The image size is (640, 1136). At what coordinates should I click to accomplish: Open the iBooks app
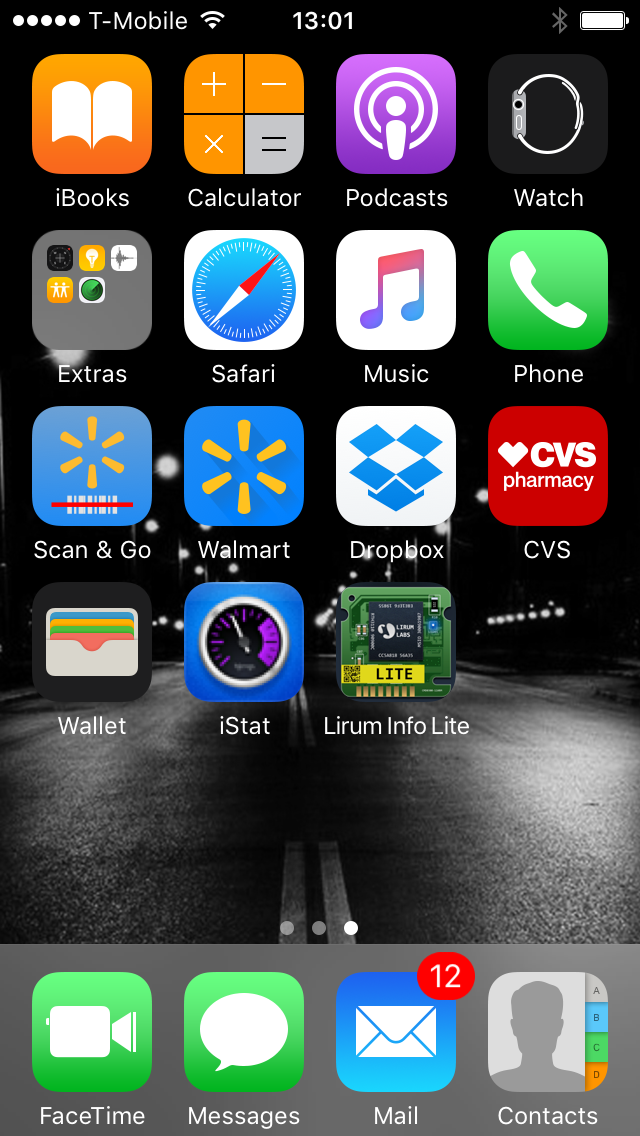(92, 114)
